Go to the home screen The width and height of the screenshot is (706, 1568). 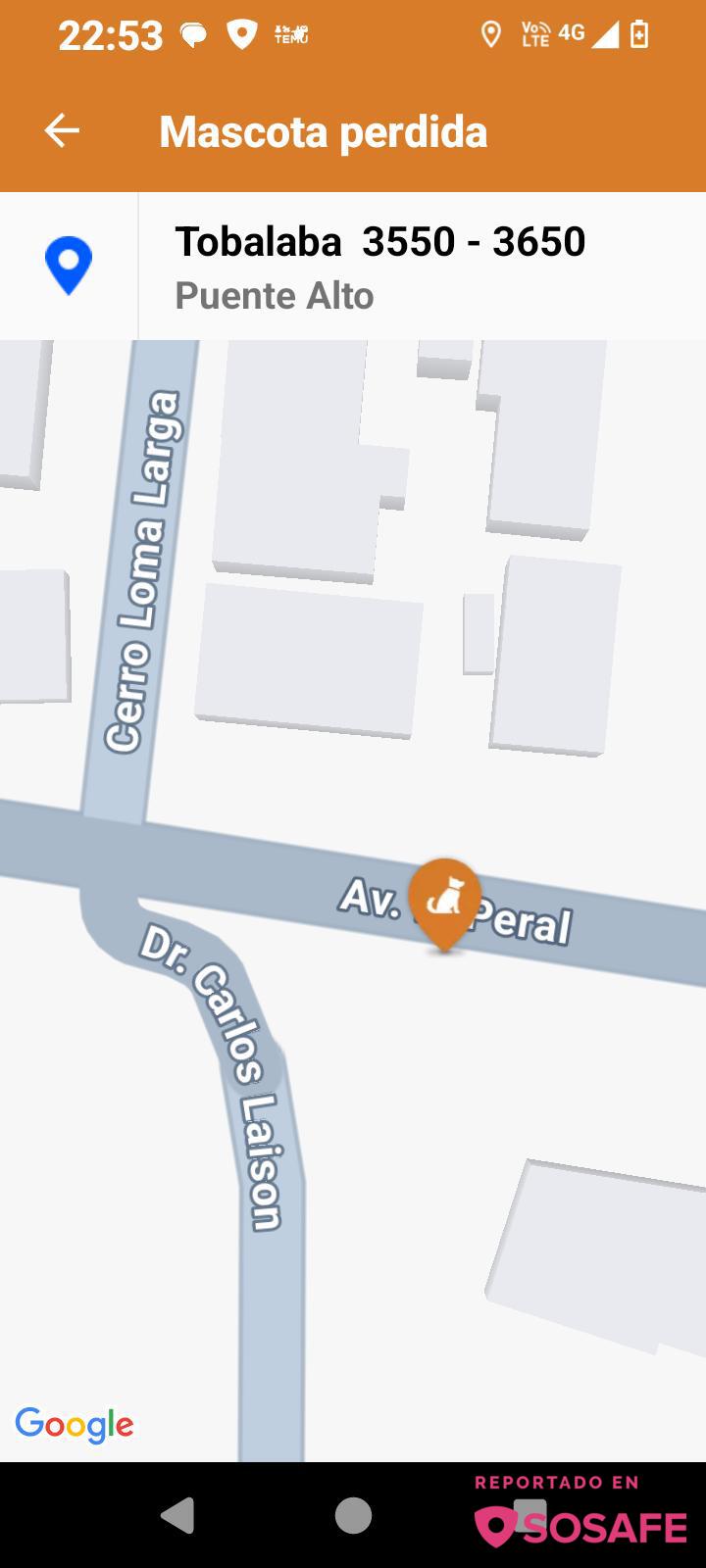(x=353, y=1515)
